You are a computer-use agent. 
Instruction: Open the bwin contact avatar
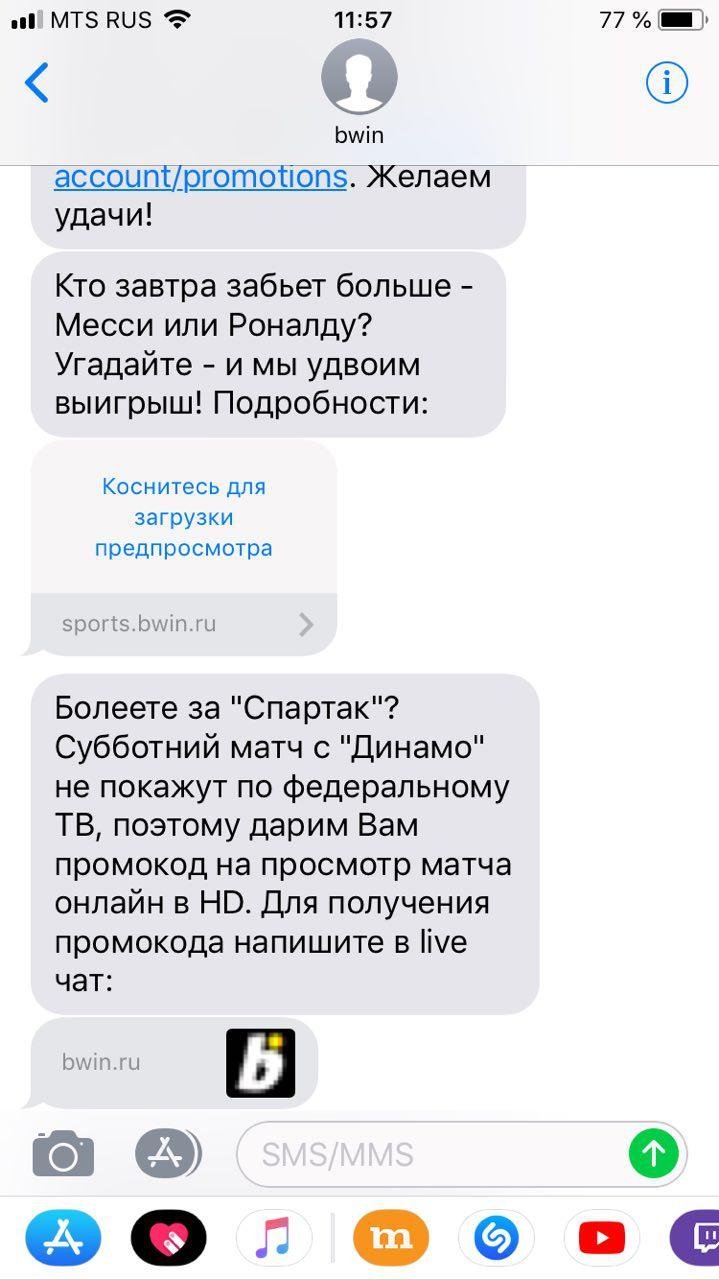coord(359,79)
